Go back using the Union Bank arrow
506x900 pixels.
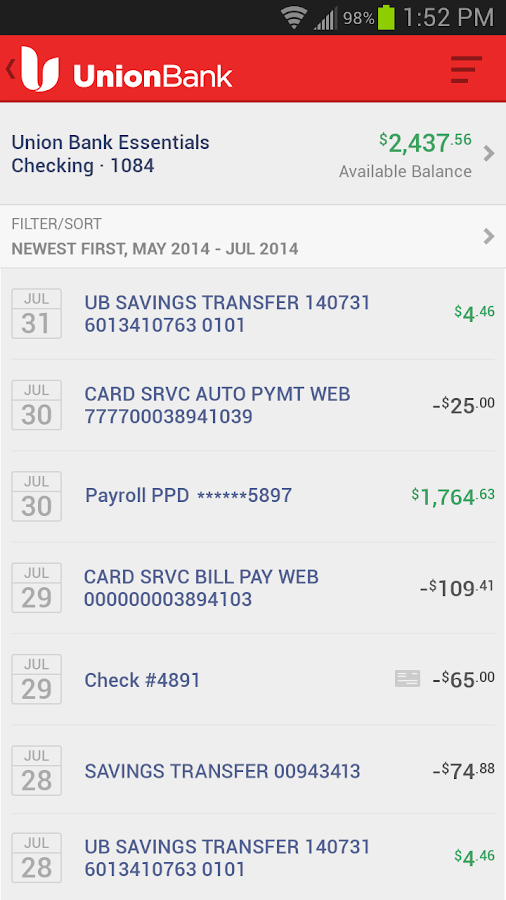pyautogui.click(x=11, y=69)
